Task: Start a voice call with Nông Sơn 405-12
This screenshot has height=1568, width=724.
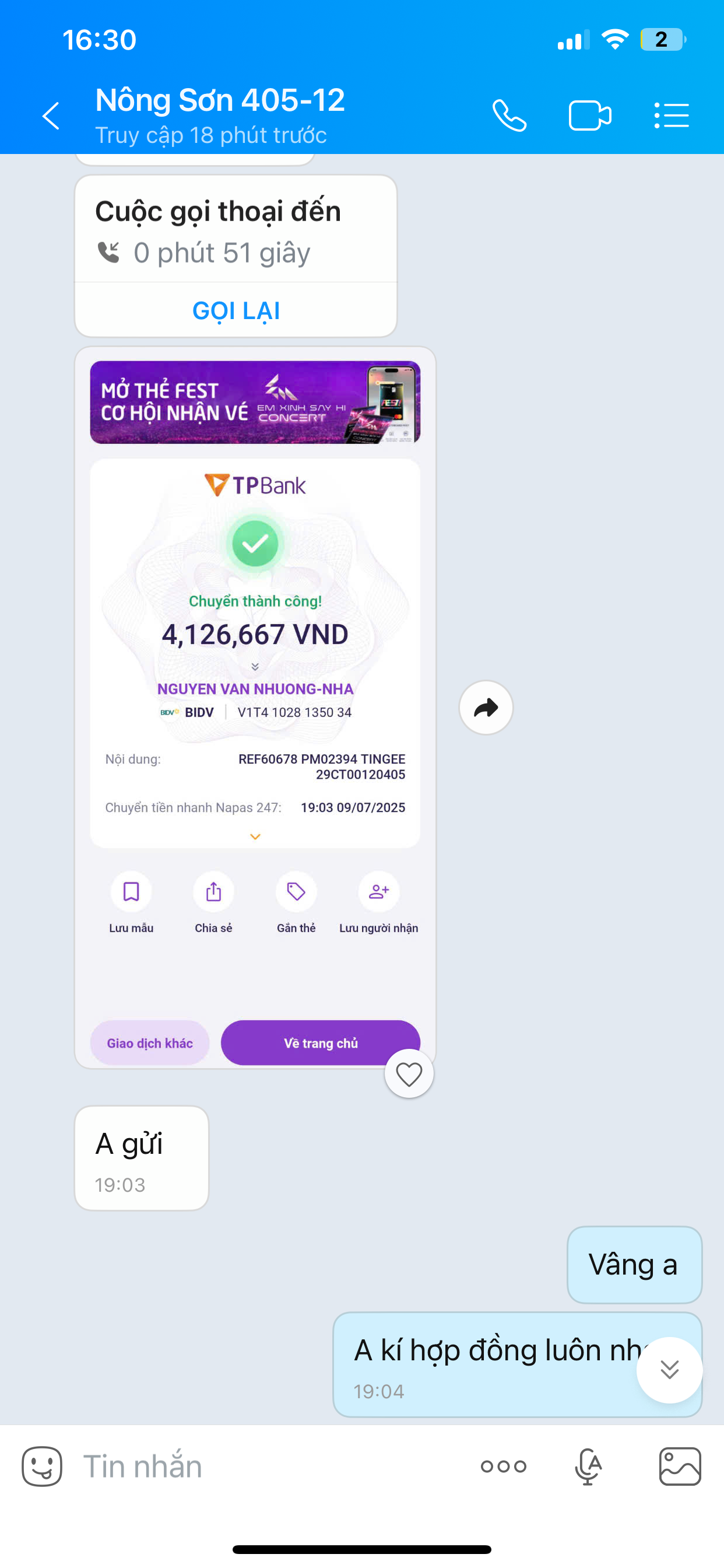Action: 509,116
